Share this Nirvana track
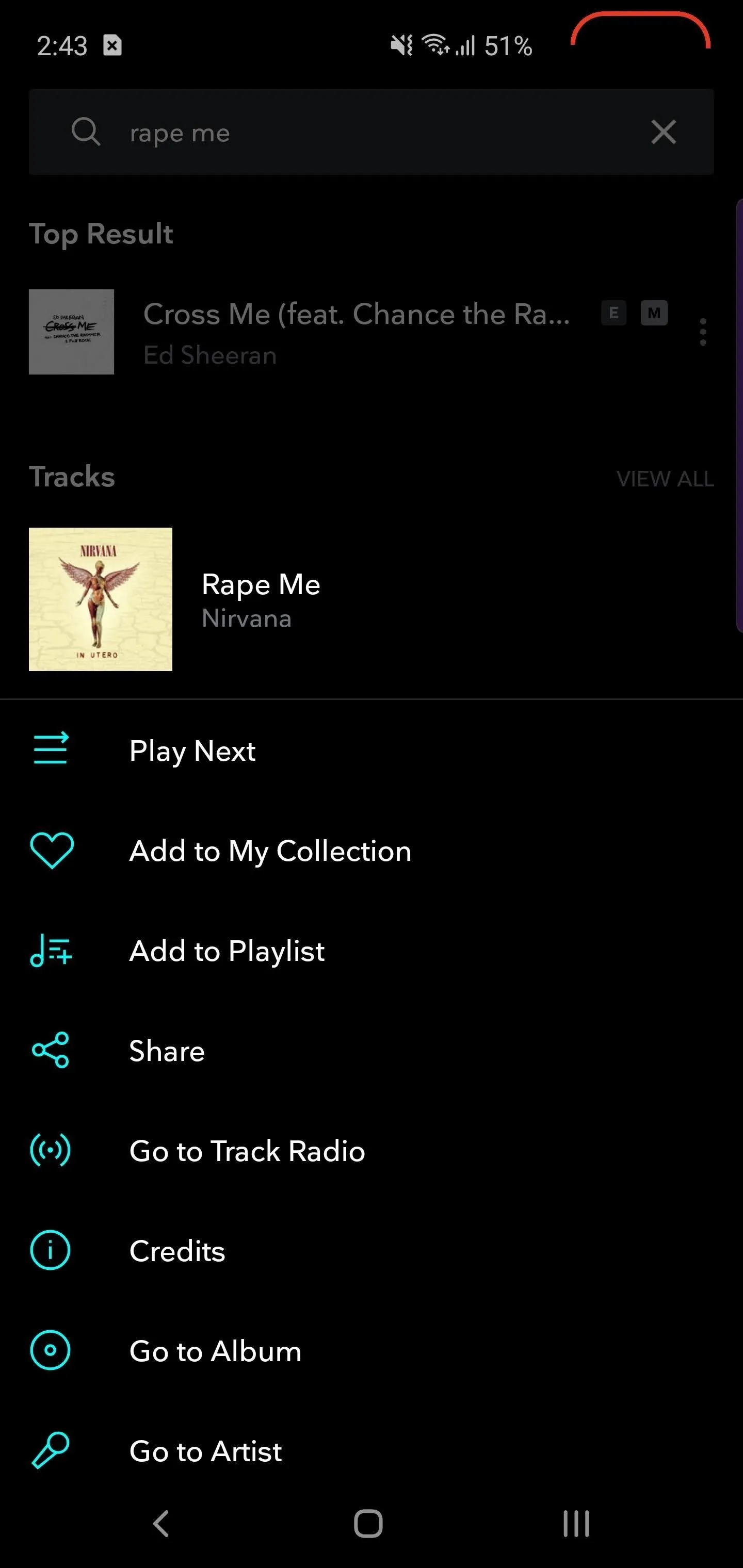 pos(372,1051)
